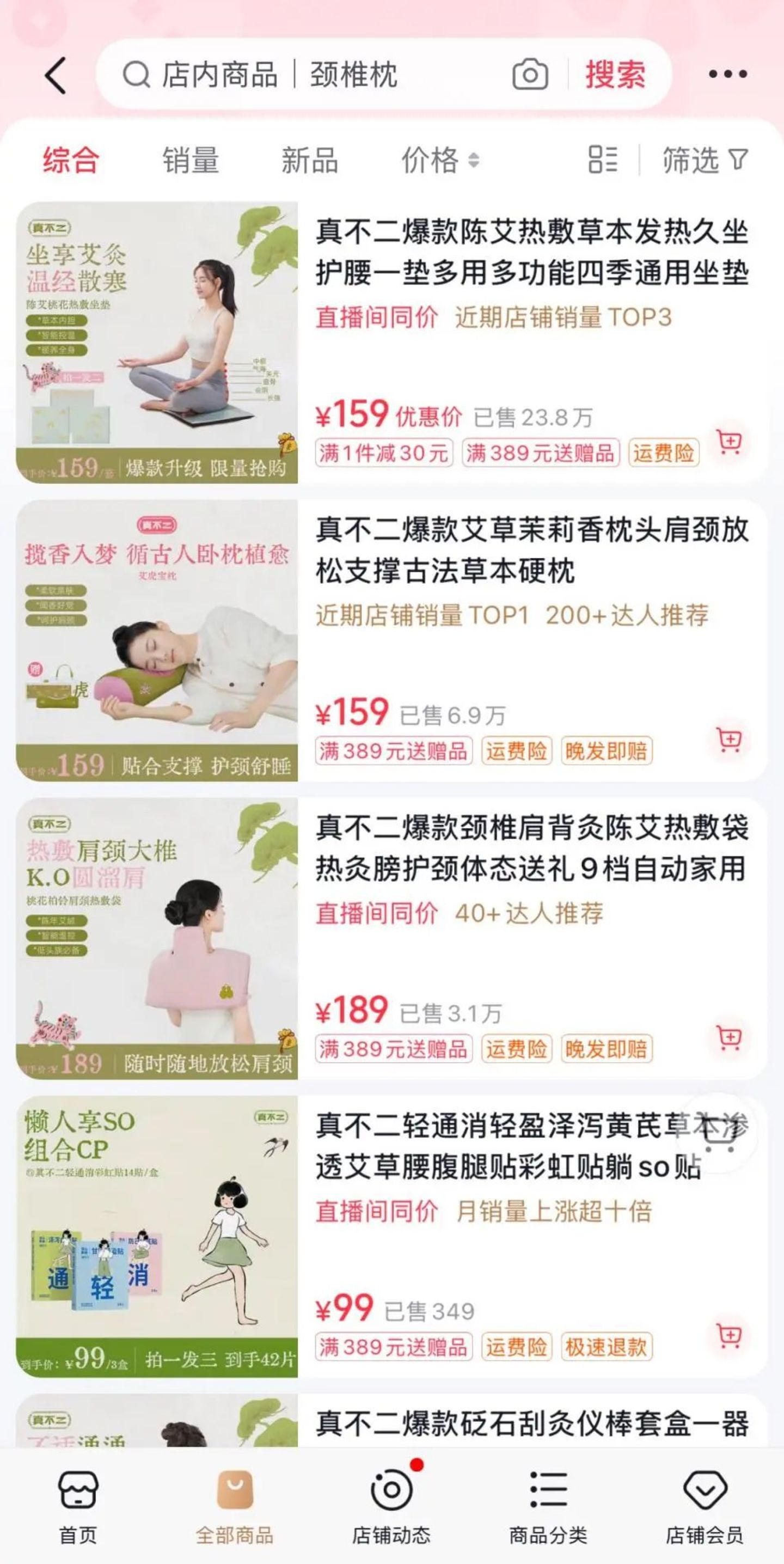This screenshot has width=784, height=1564.
Task: Add the 艾草茉莉香枕头 to cart
Action: click(729, 740)
